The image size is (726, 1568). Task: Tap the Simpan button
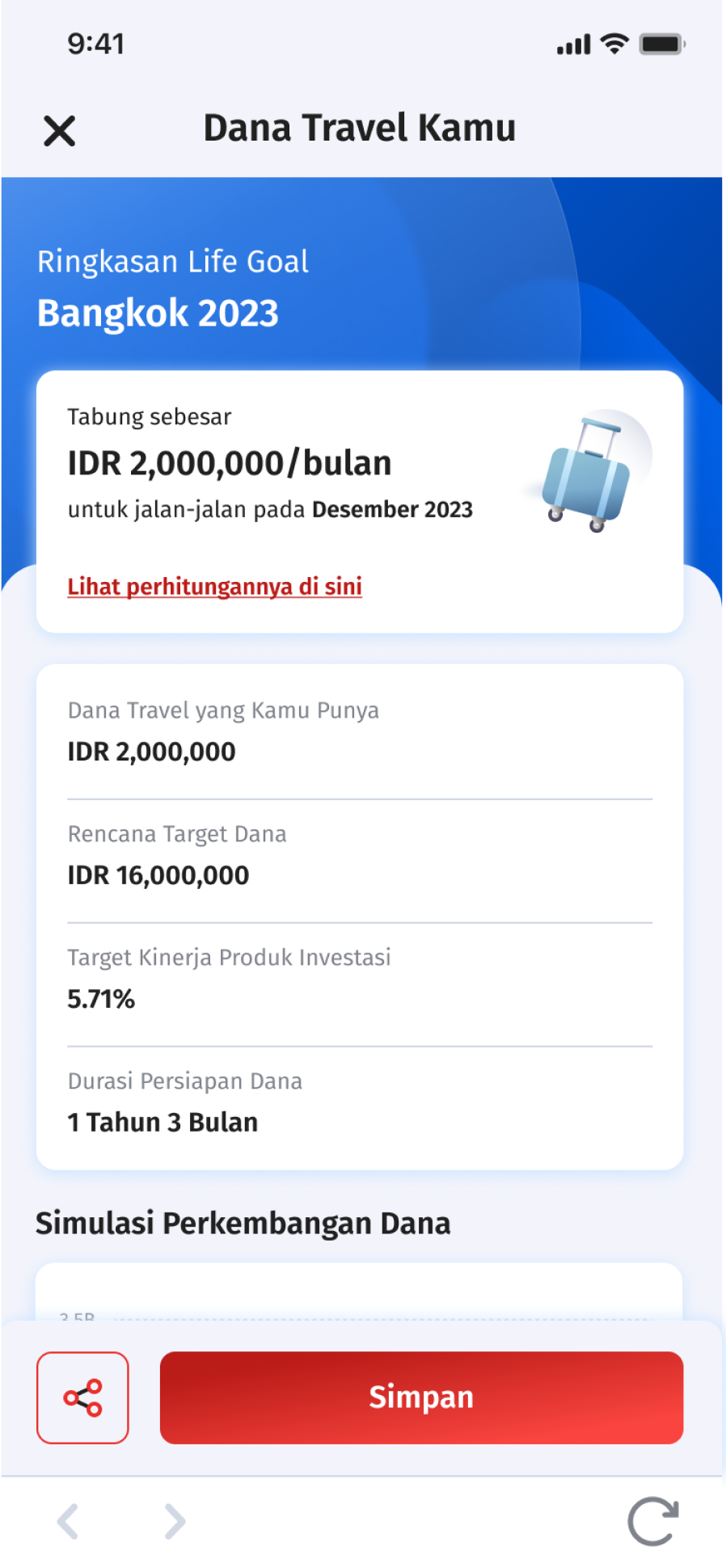pos(421,1397)
